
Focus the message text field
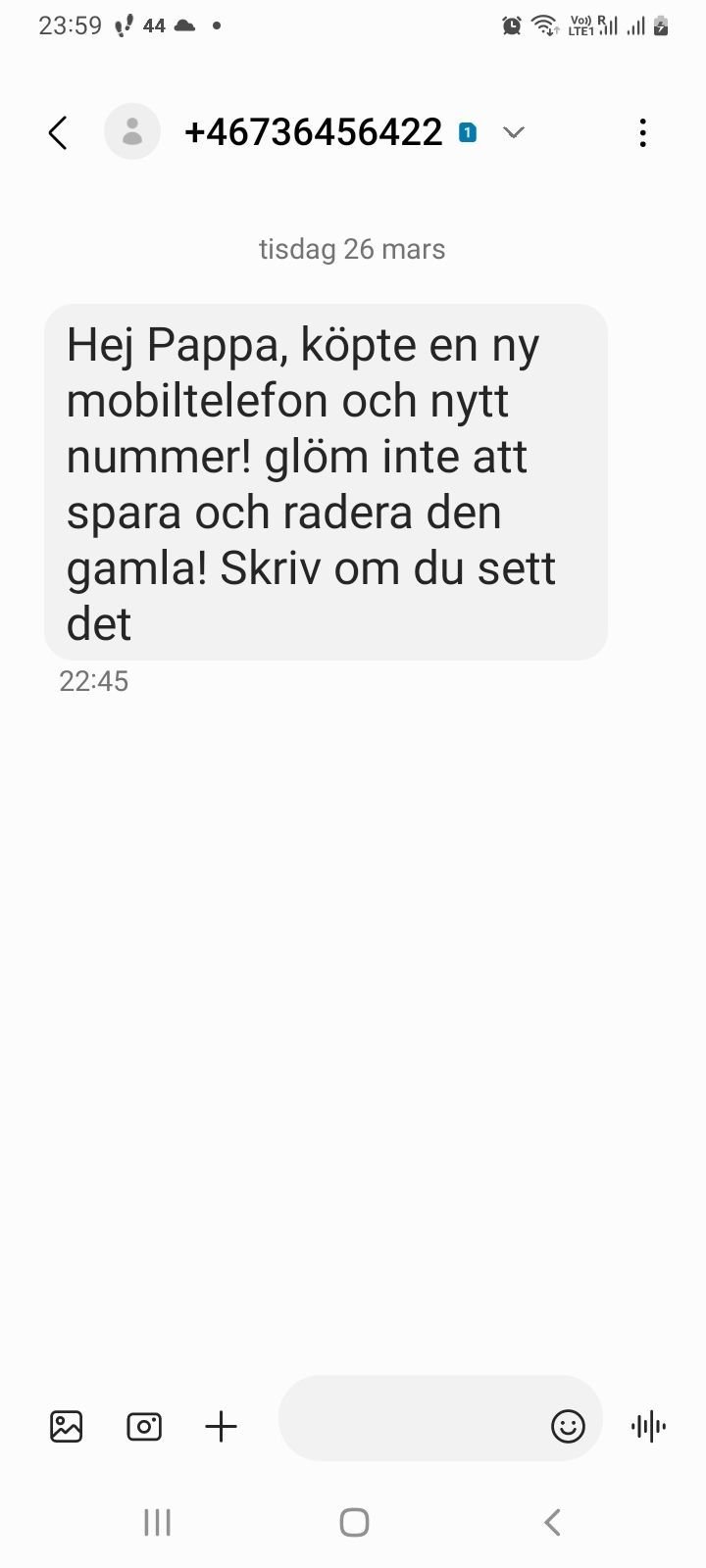[412, 1418]
